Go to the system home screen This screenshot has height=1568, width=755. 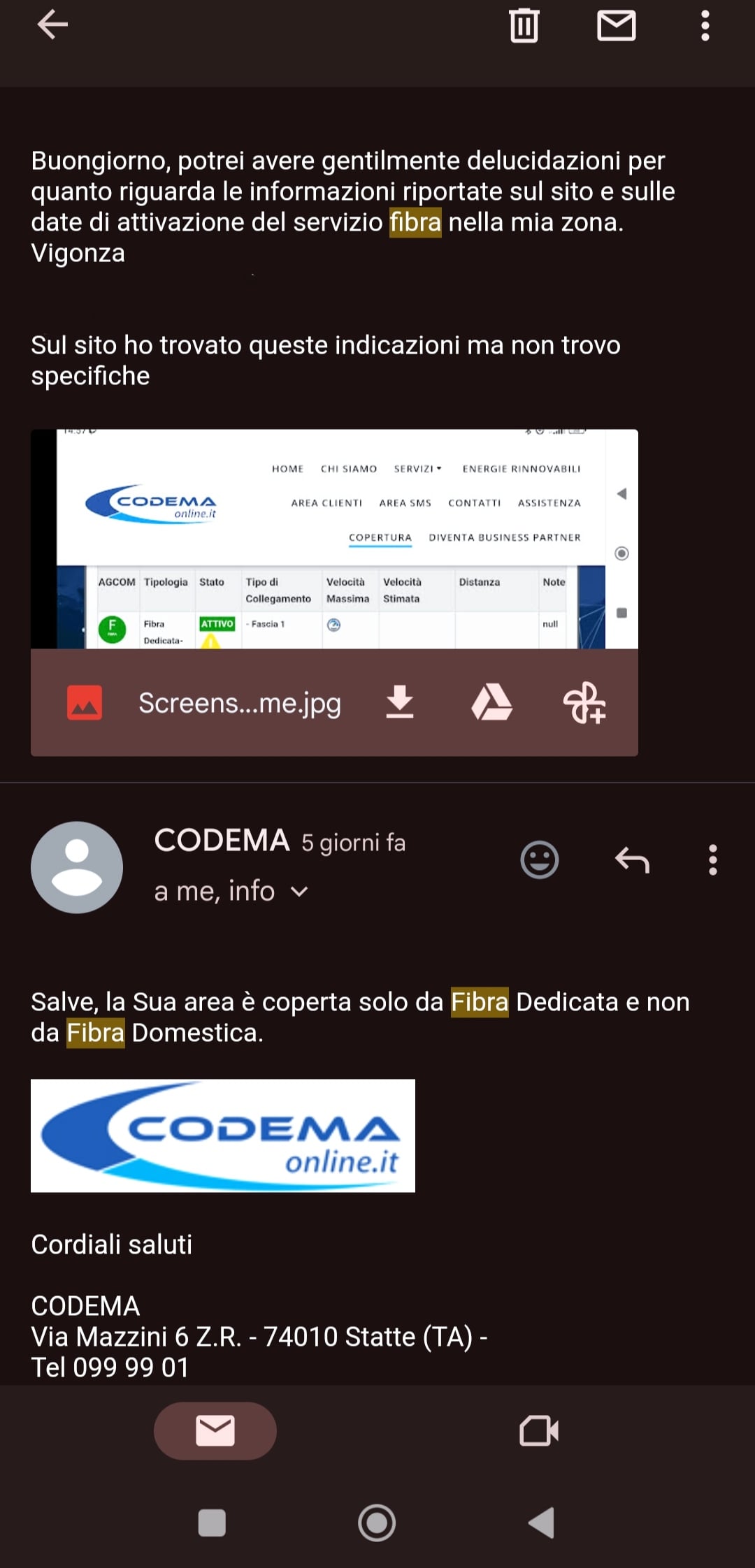377,1523
